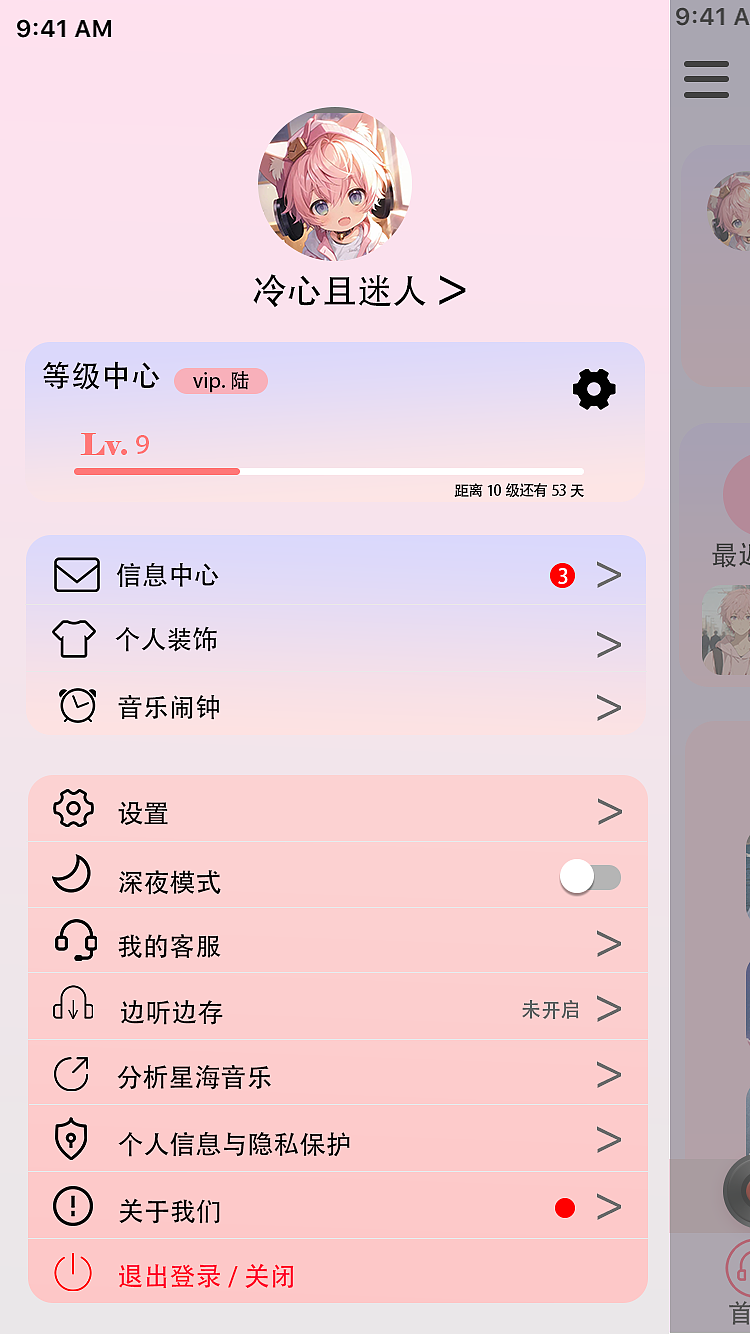Screen dimensions: 750x1334
Task: Open the gear icon in 等级中心
Action: pyautogui.click(x=594, y=389)
